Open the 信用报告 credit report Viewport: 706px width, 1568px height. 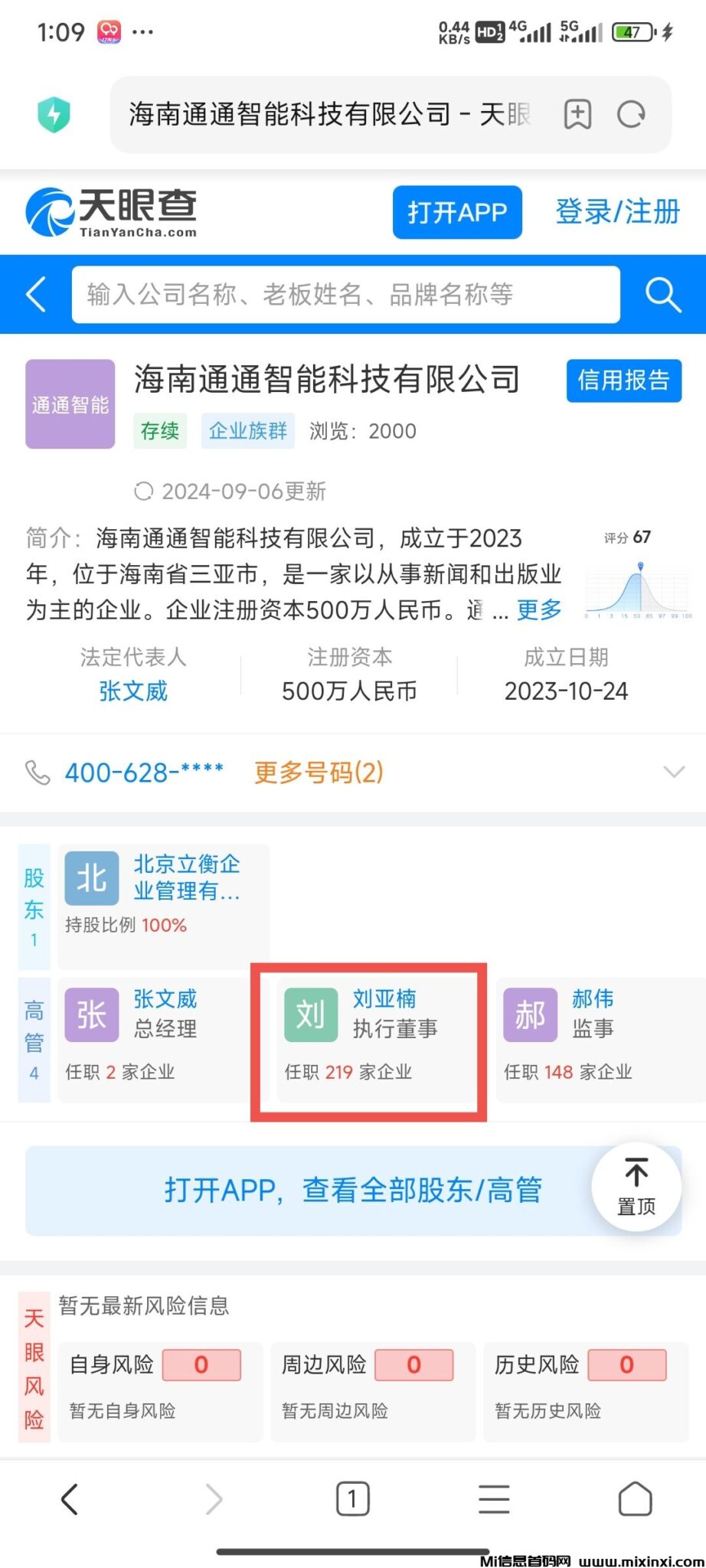coord(623,381)
